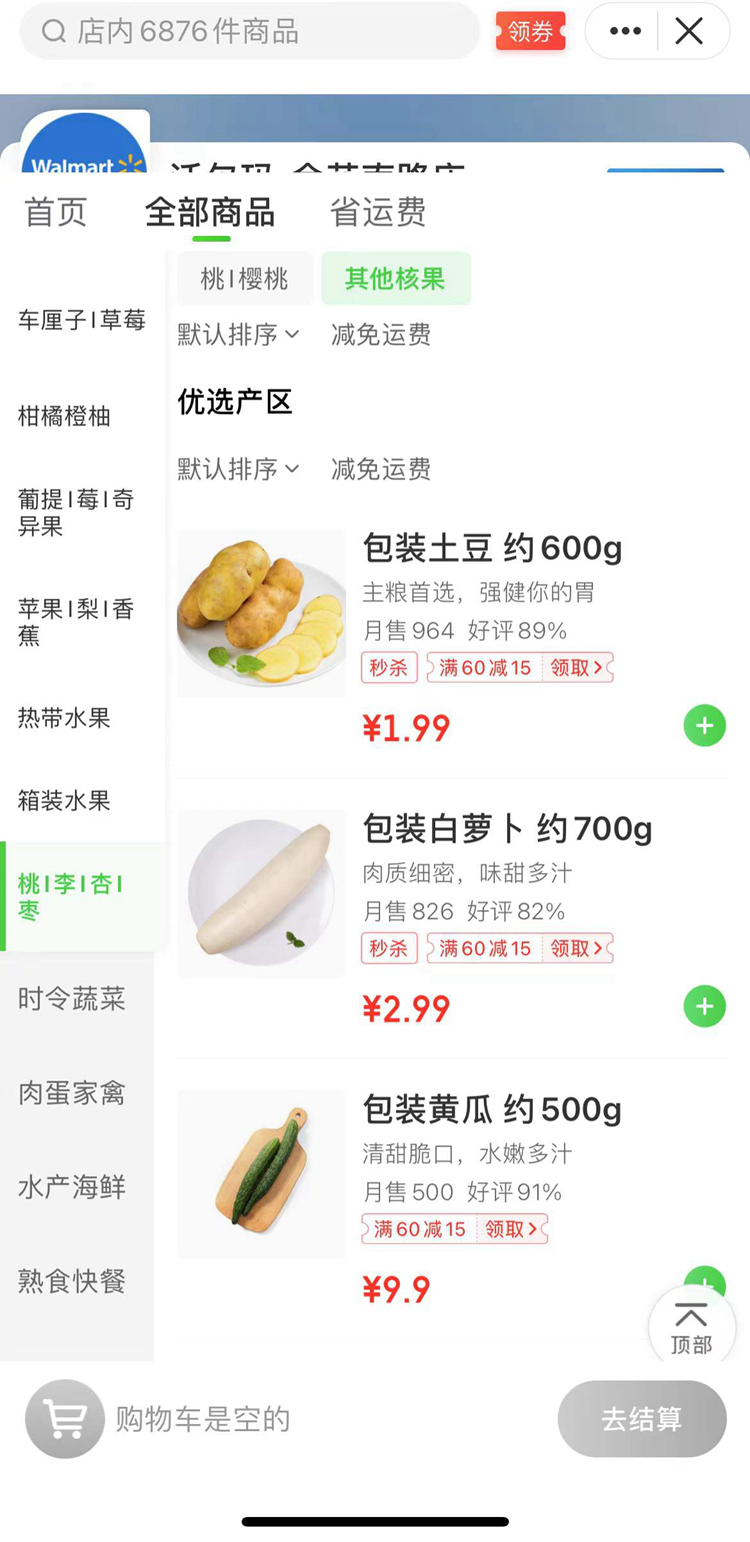Choose the 柑橘橙柚 category
Screen dimensions: 750x1542
(x=64, y=416)
